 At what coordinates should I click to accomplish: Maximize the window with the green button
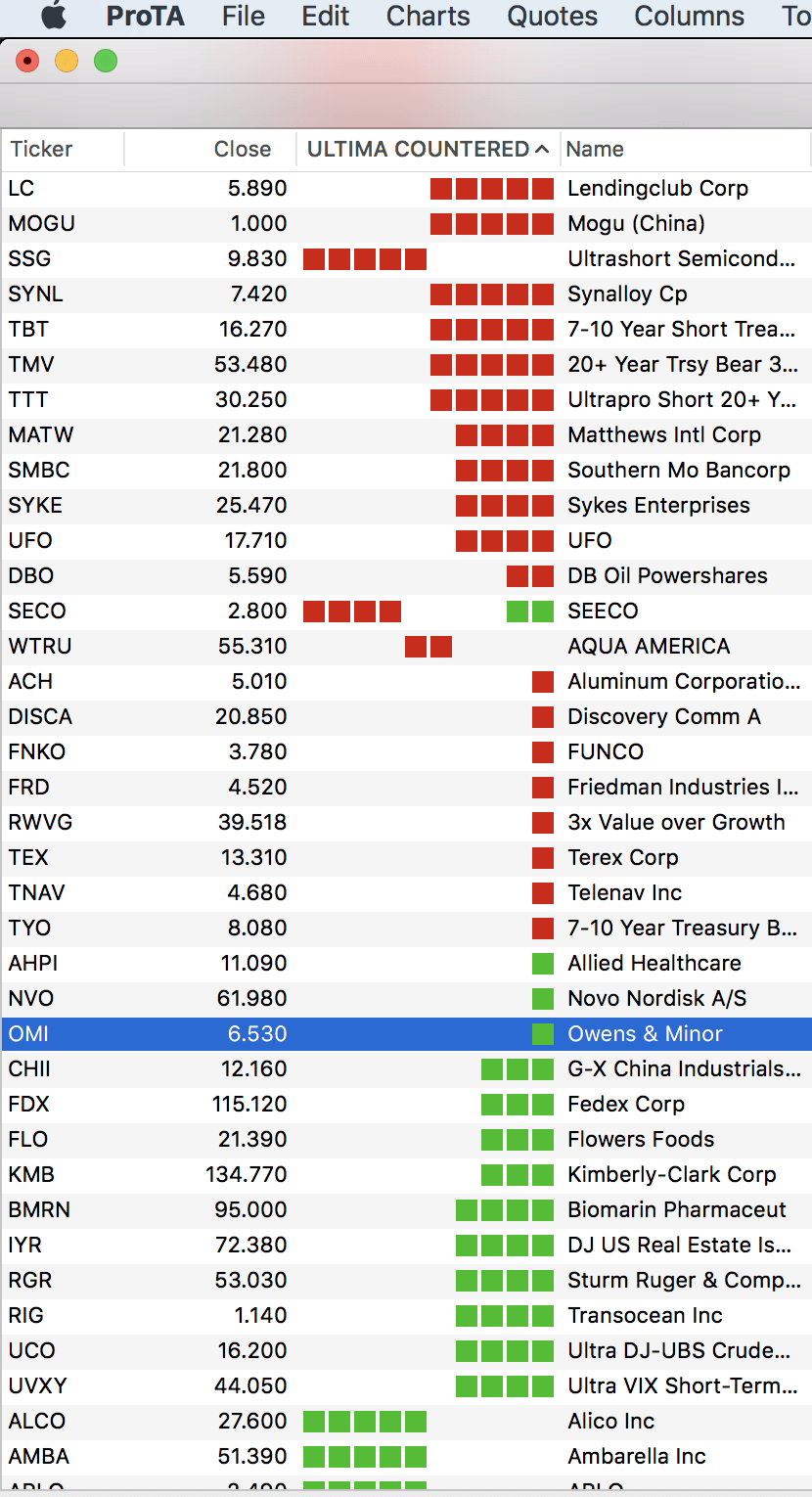(106, 62)
